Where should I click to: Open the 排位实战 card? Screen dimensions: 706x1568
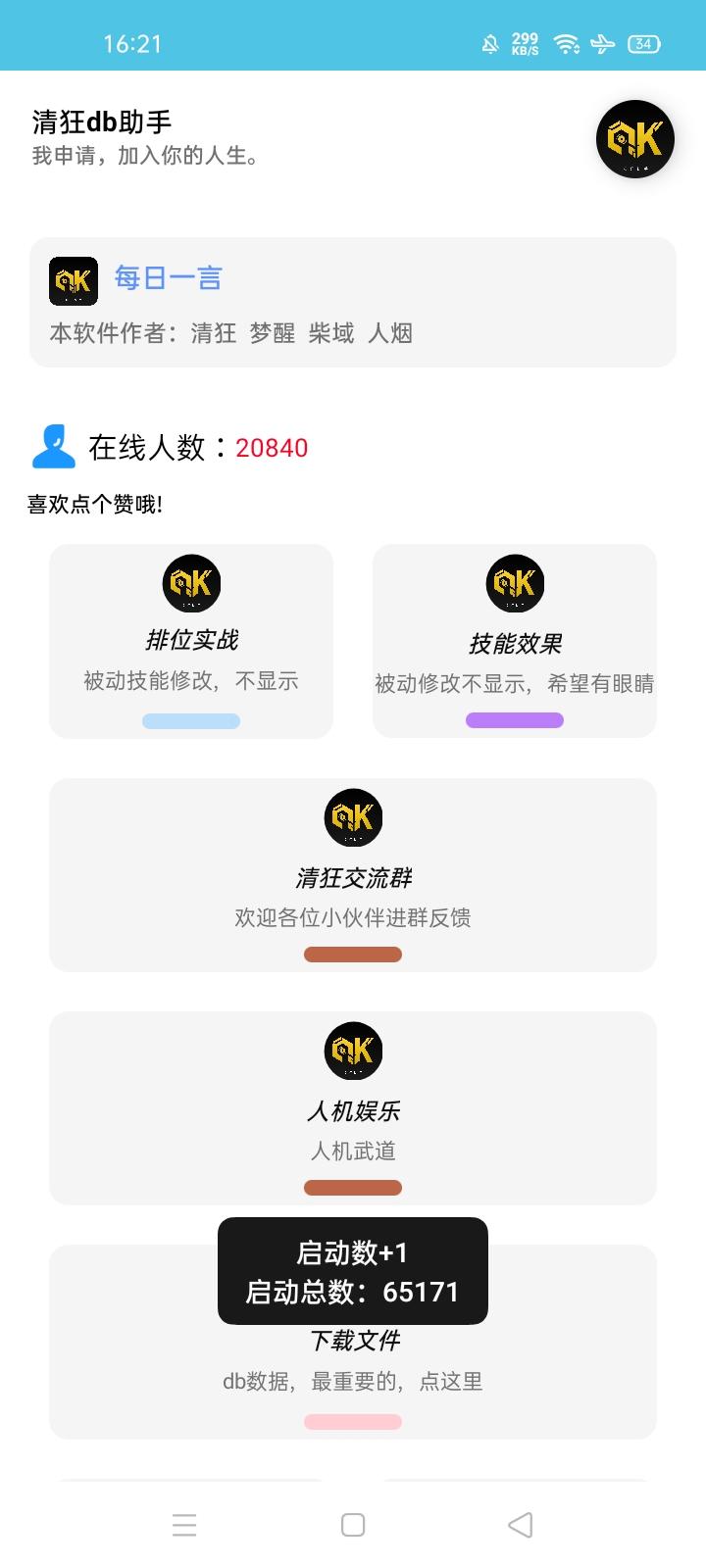click(x=191, y=641)
